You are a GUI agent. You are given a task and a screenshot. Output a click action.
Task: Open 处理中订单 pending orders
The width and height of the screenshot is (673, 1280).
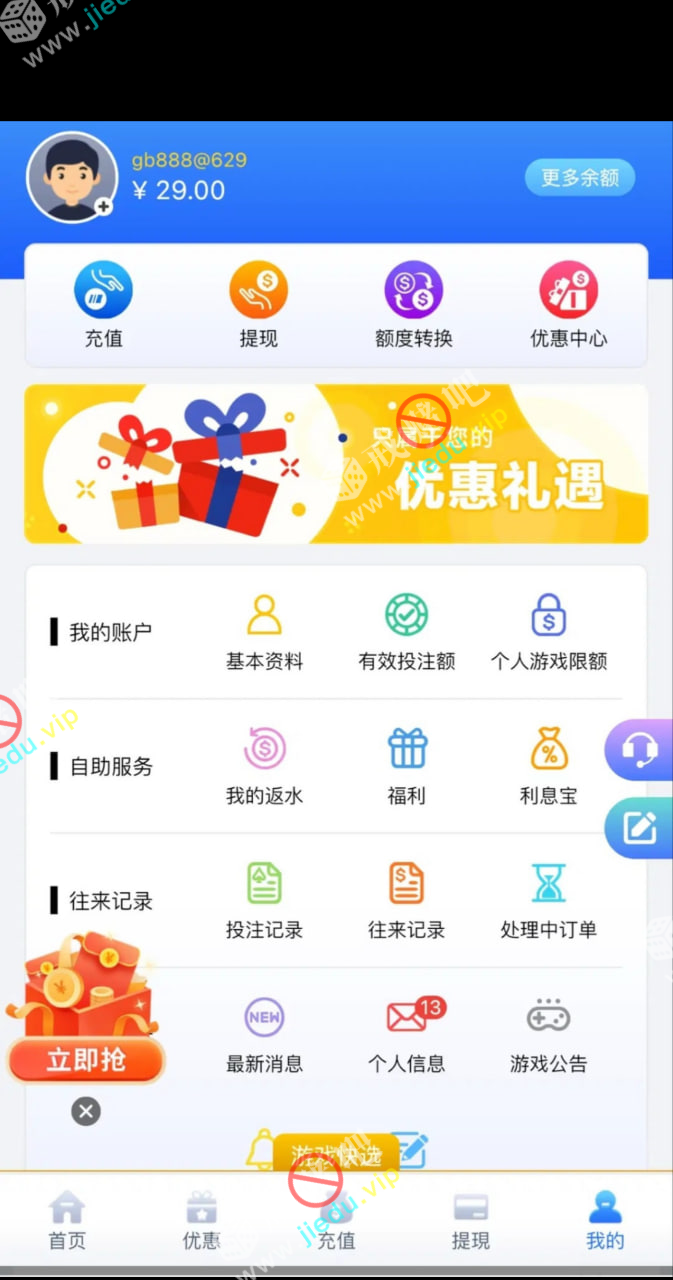(x=548, y=900)
